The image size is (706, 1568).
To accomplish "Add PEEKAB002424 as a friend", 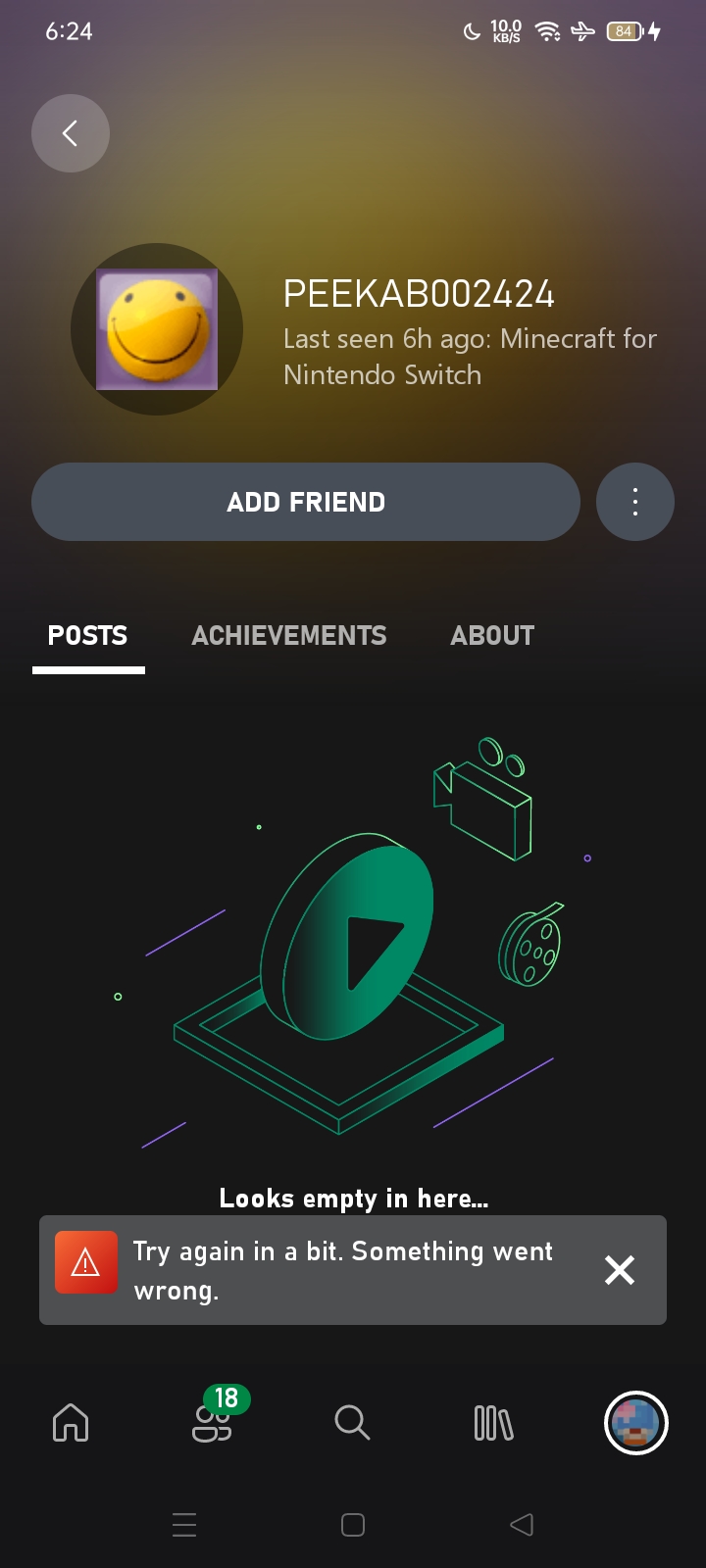I will point(306,502).
